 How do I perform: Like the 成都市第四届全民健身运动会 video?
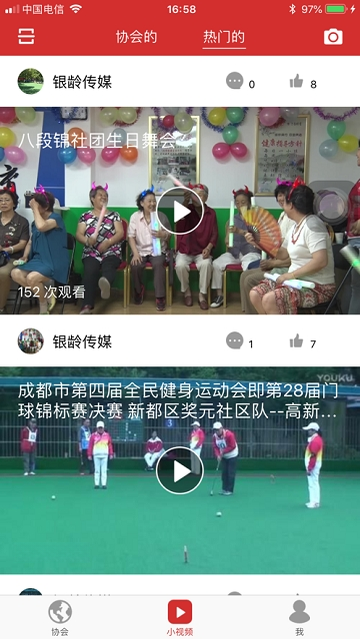(296, 341)
